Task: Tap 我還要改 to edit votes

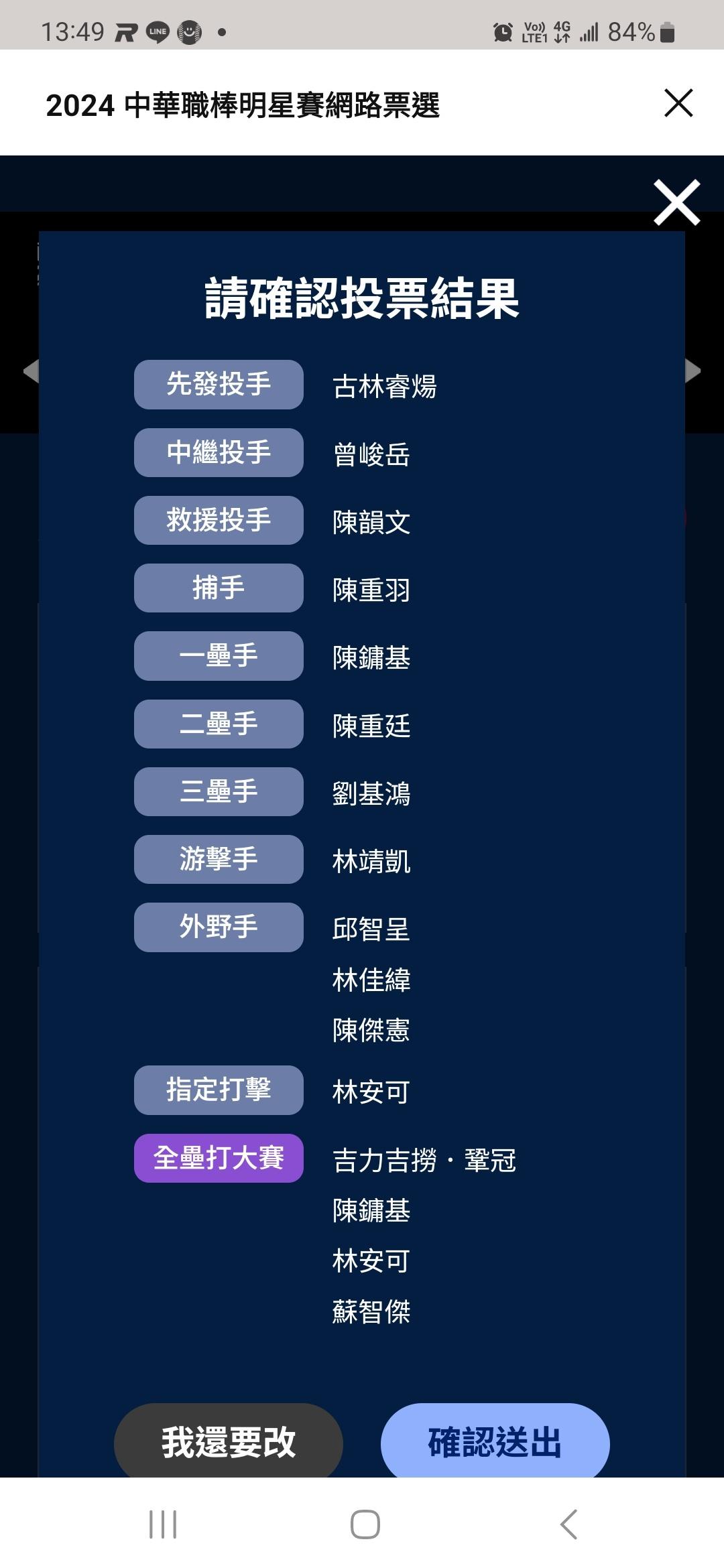Action: 229,1442
